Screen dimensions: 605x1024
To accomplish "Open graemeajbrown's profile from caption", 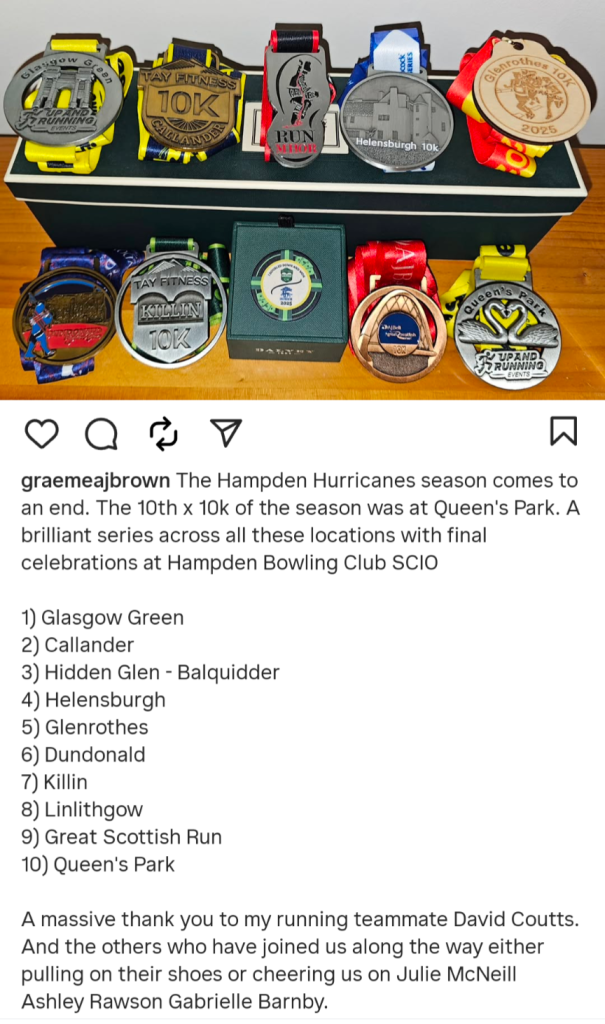I will (x=95, y=479).
